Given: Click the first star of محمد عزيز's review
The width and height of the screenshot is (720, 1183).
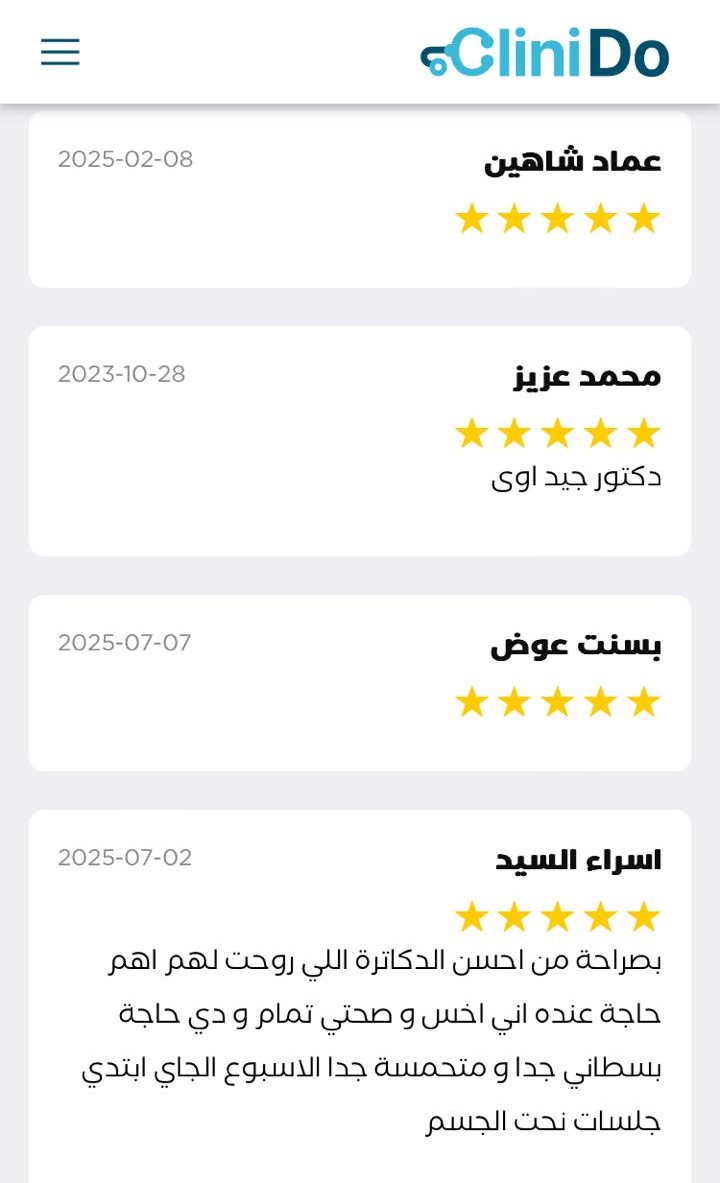Looking at the screenshot, I should coord(471,433).
